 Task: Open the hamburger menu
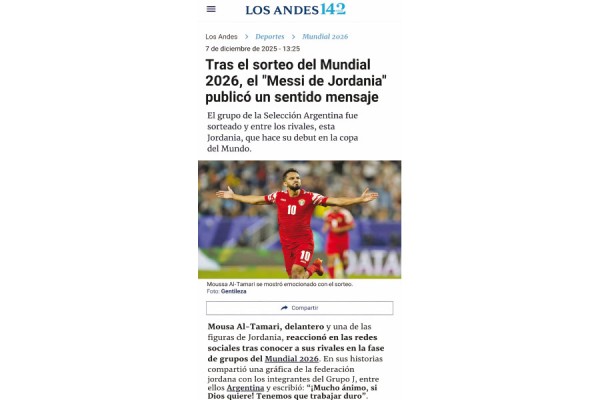[211, 9]
